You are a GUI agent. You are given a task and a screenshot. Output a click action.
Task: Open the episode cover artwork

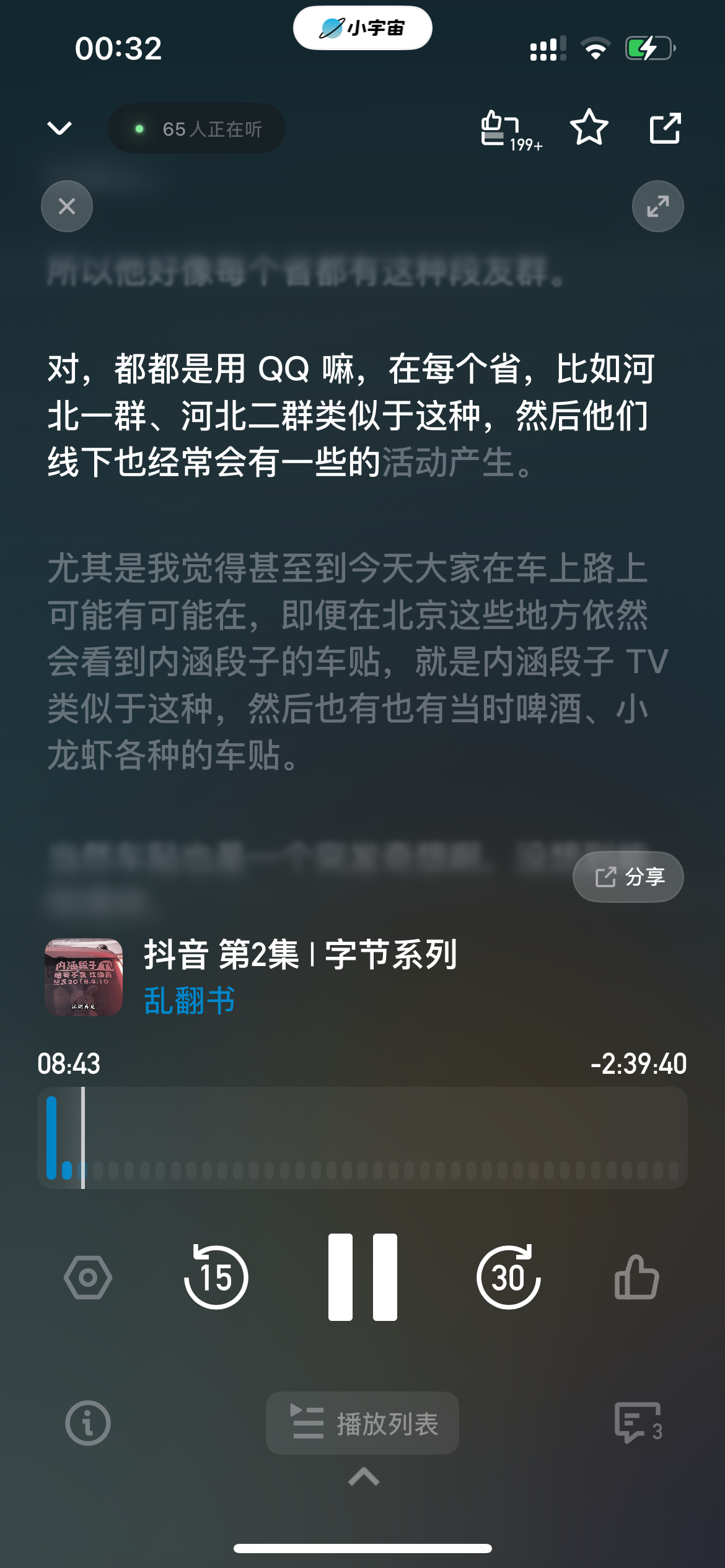(84, 977)
